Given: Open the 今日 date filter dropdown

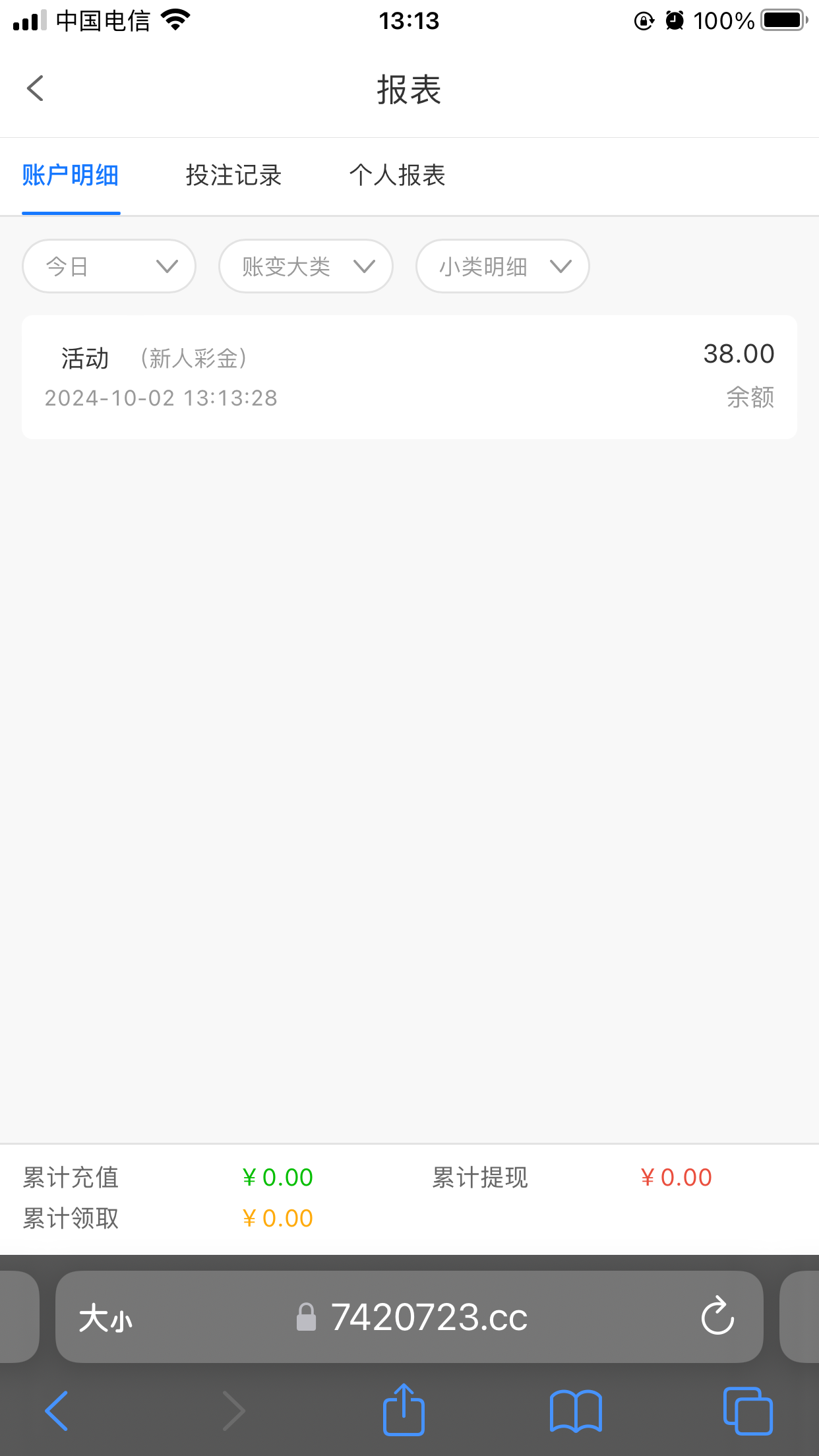Looking at the screenshot, I should pos(108,266).
